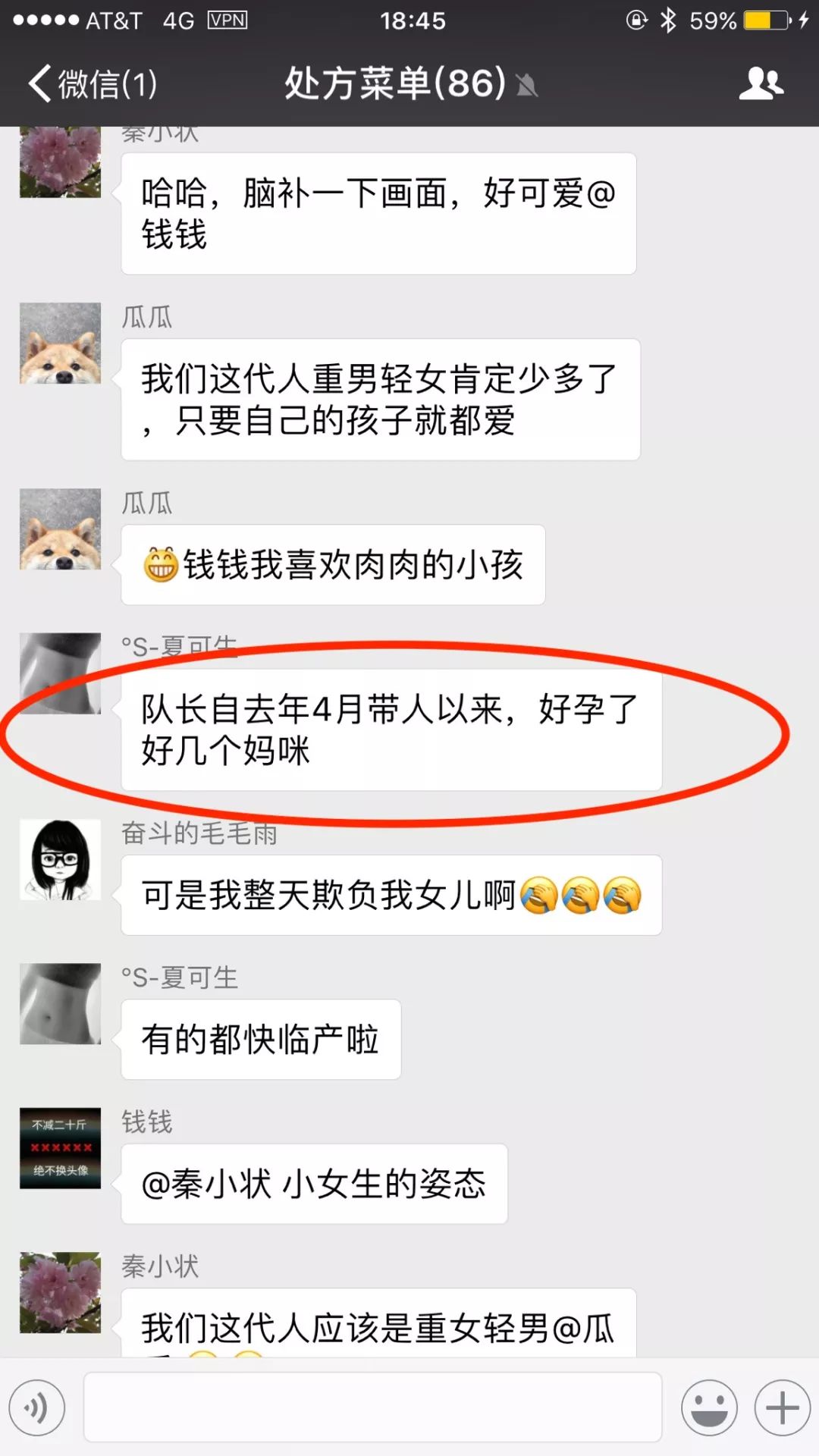Tap 秦小状's avatar beside 我们这代人应该是重女轻男 message

[x=61, y=1292]
